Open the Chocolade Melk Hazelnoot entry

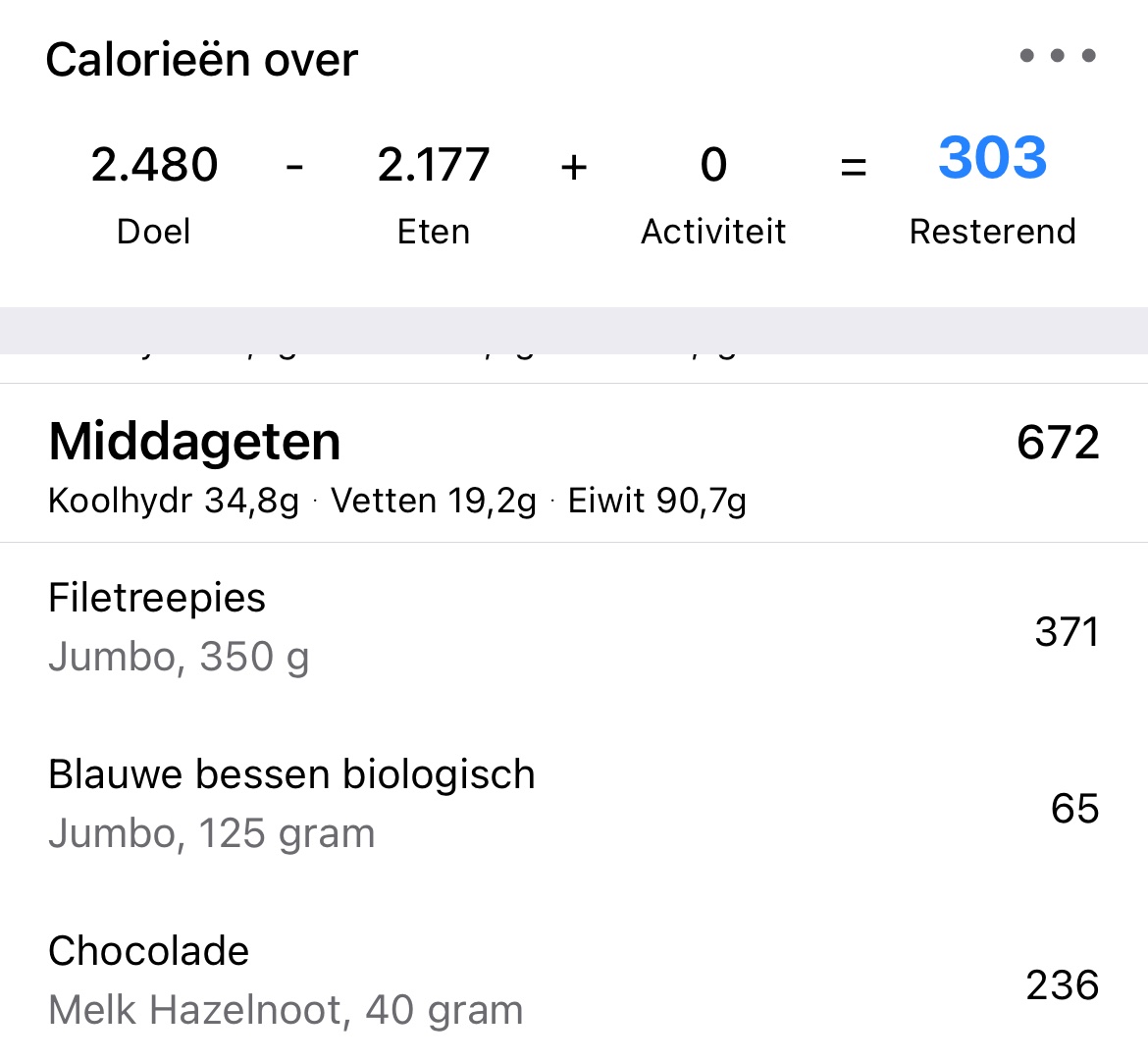[x=573, y=982]
